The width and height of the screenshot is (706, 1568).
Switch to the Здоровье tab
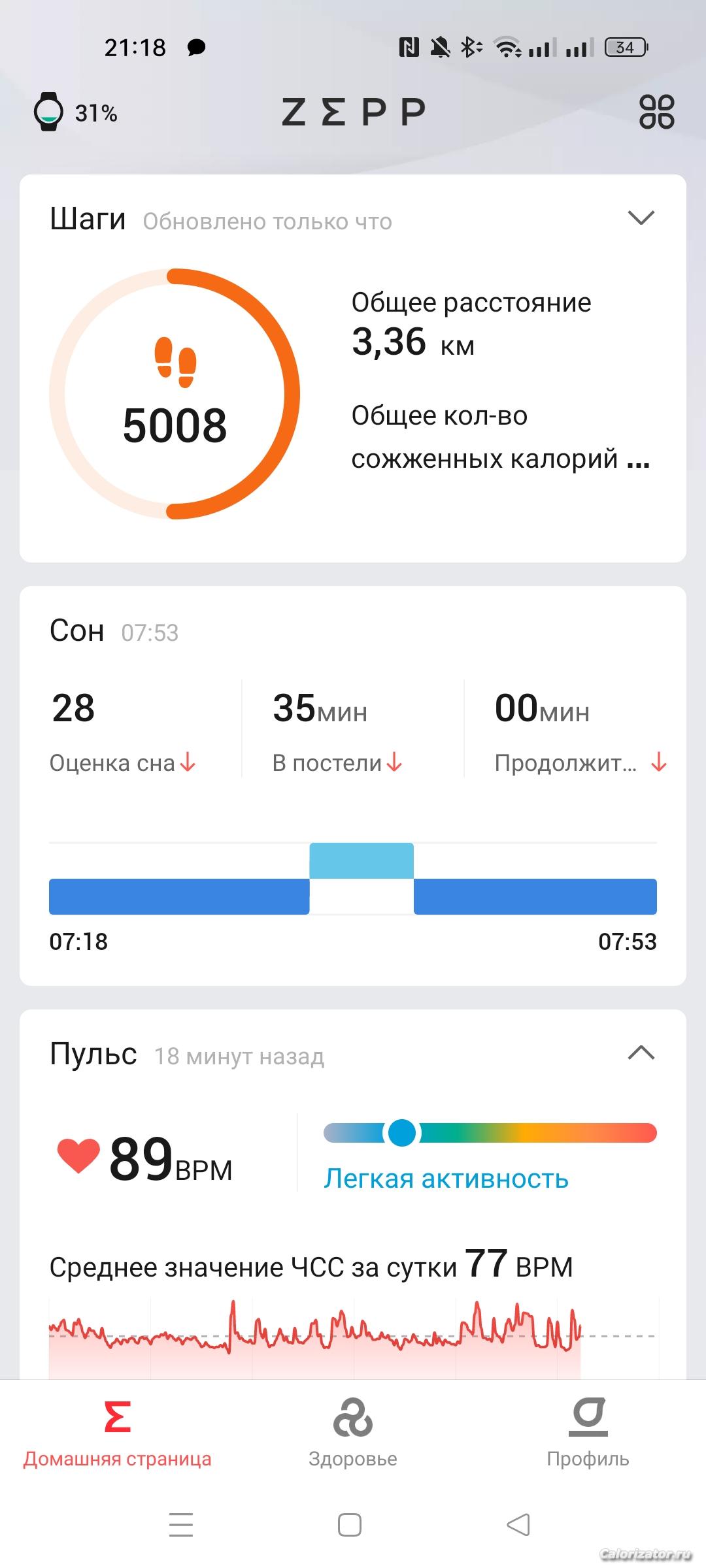click(353, 1433)
